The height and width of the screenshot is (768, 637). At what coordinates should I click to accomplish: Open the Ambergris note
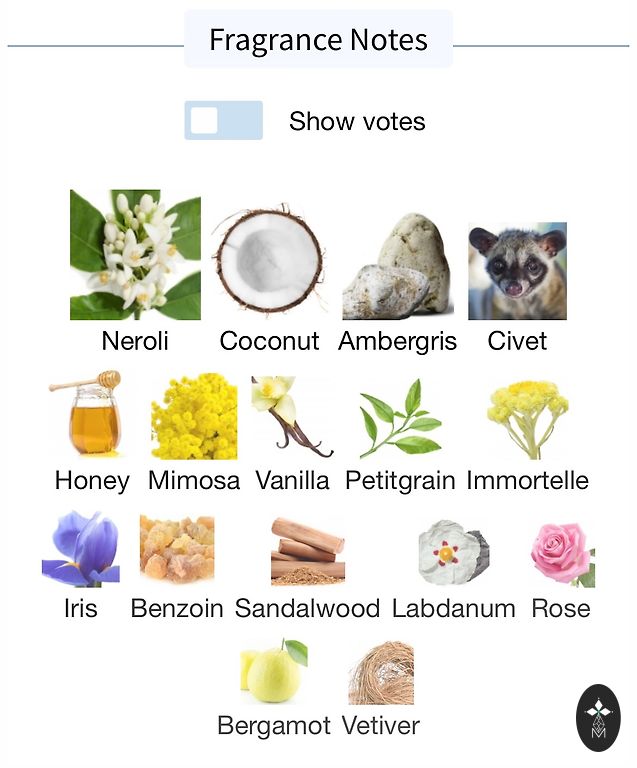click(397, 268)
